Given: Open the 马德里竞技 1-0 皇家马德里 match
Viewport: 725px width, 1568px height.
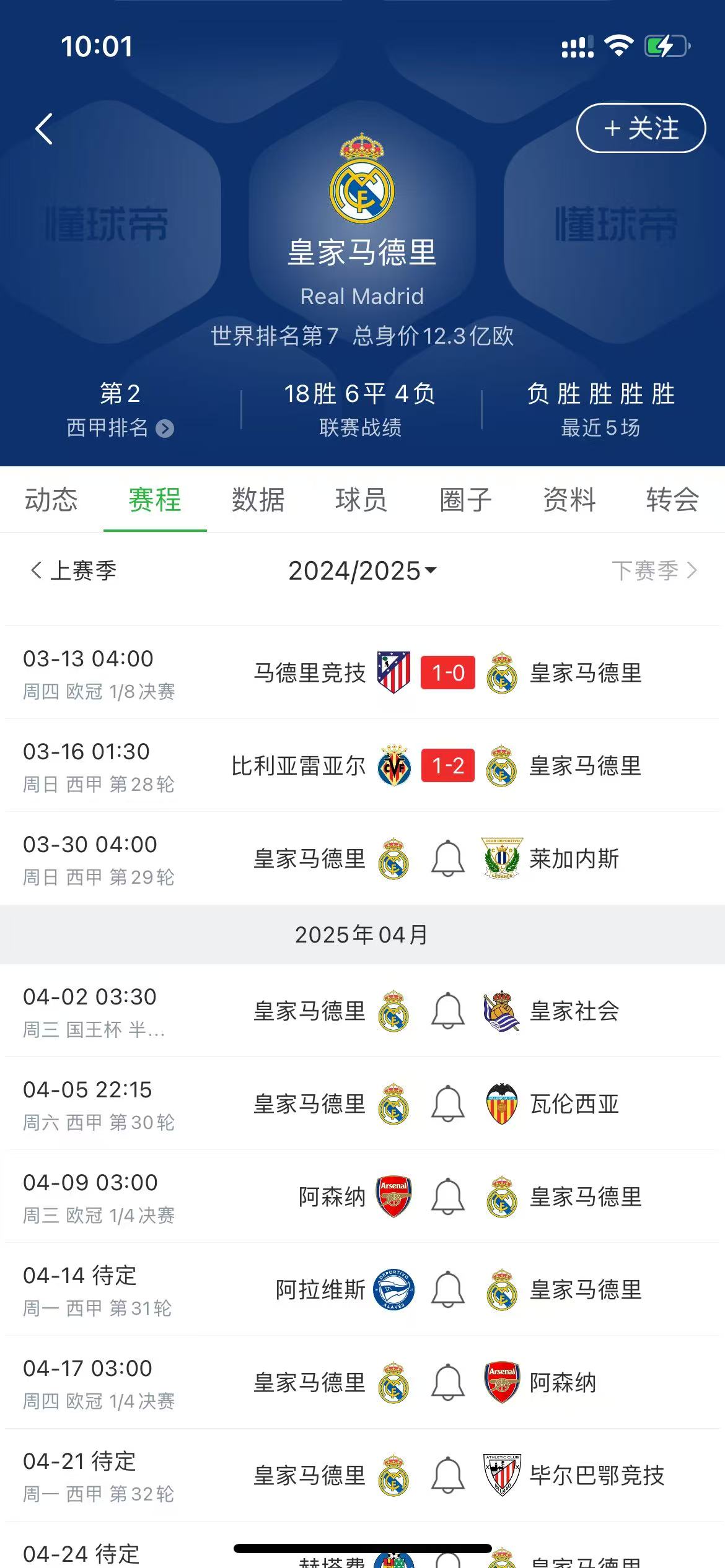Looking at the screenshot, I should pyautogui.click(x=362, y=673).
